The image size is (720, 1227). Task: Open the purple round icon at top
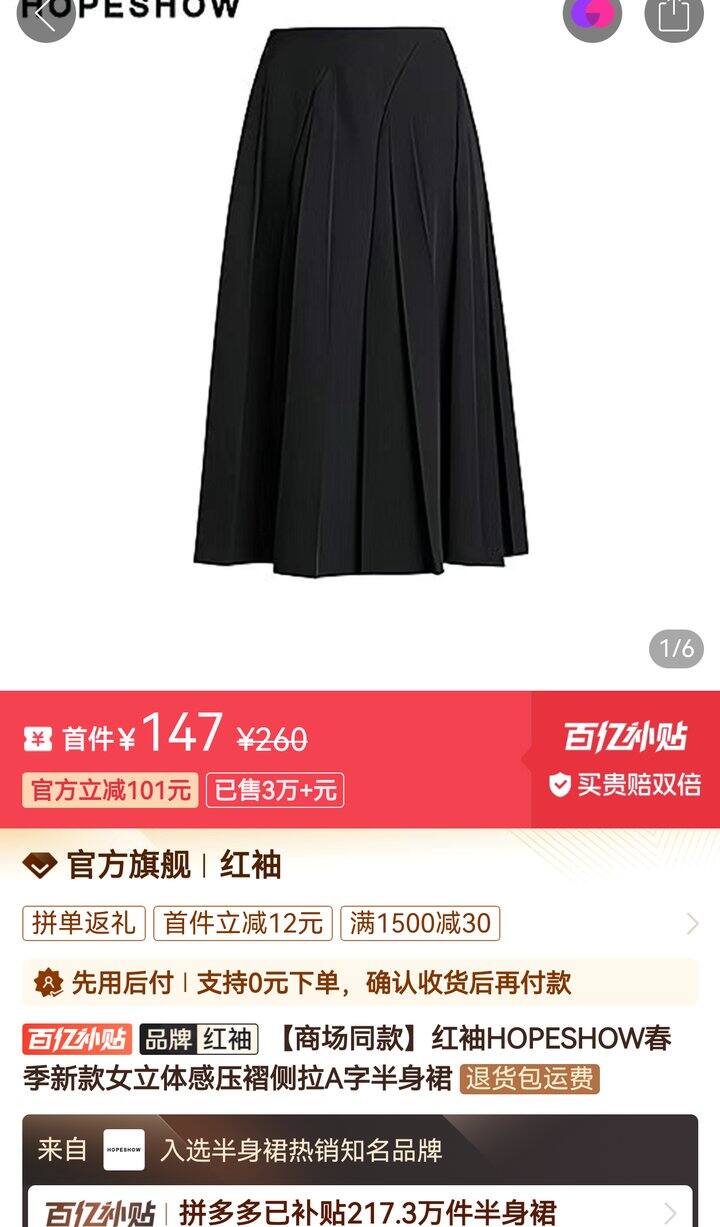pos(592,15)
